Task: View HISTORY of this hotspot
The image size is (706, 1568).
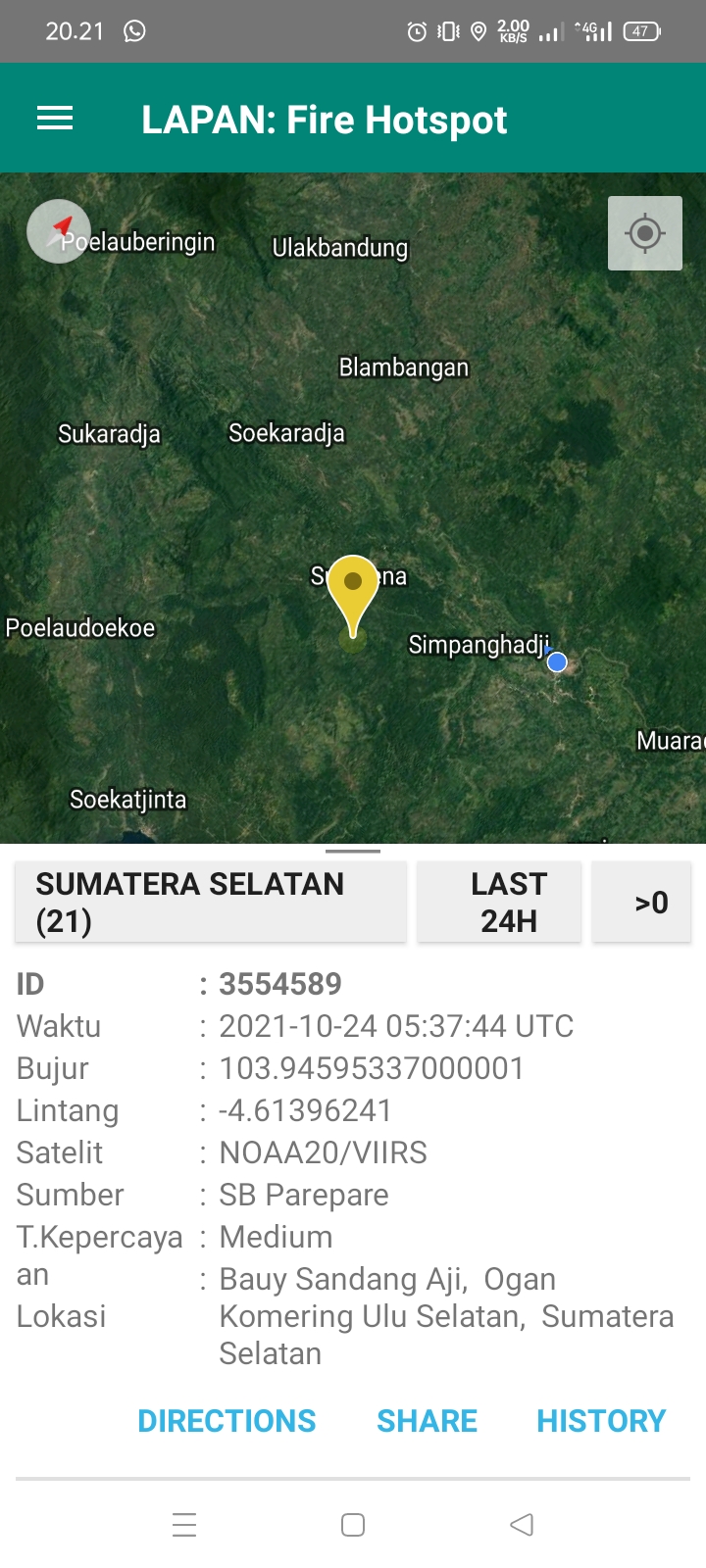Action: point(601,1421)
